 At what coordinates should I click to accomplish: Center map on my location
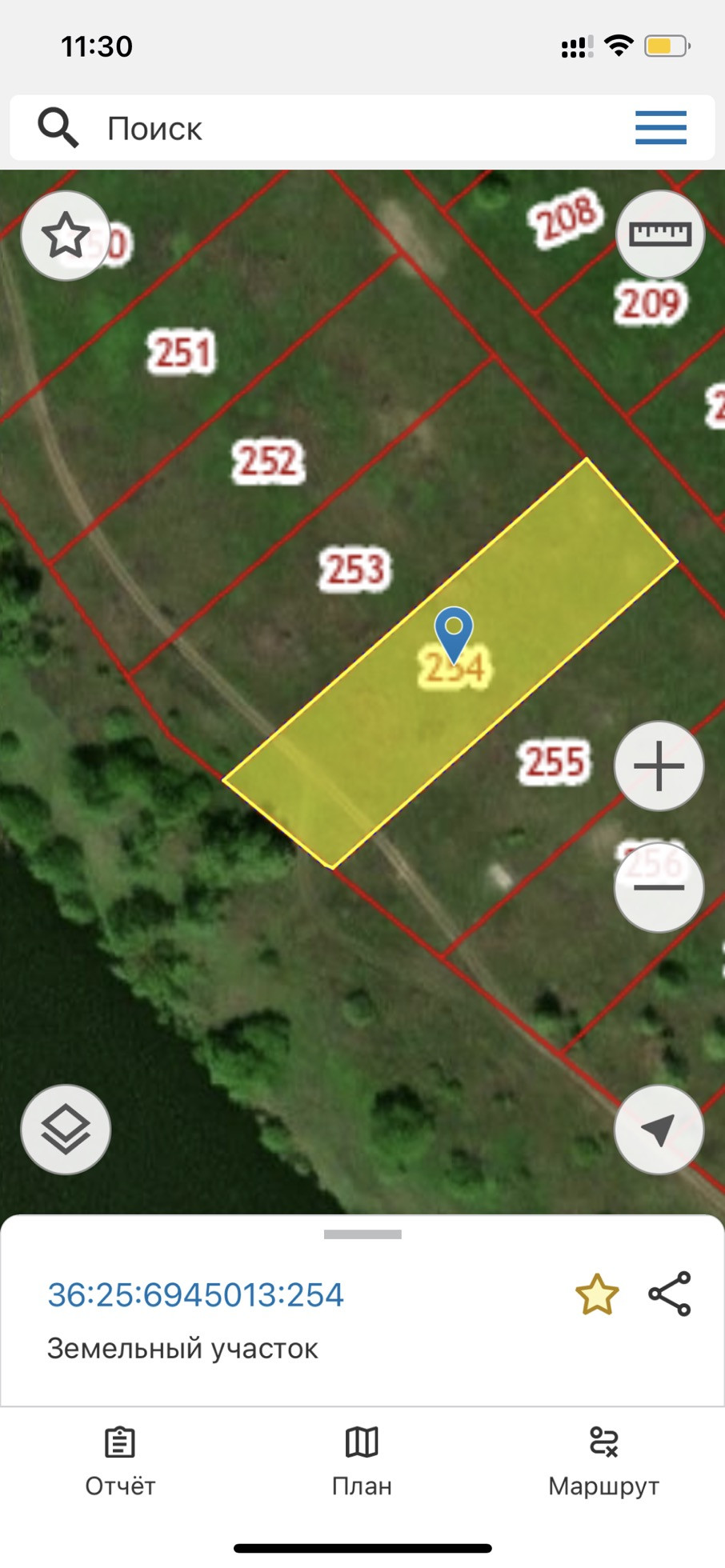659,1129
